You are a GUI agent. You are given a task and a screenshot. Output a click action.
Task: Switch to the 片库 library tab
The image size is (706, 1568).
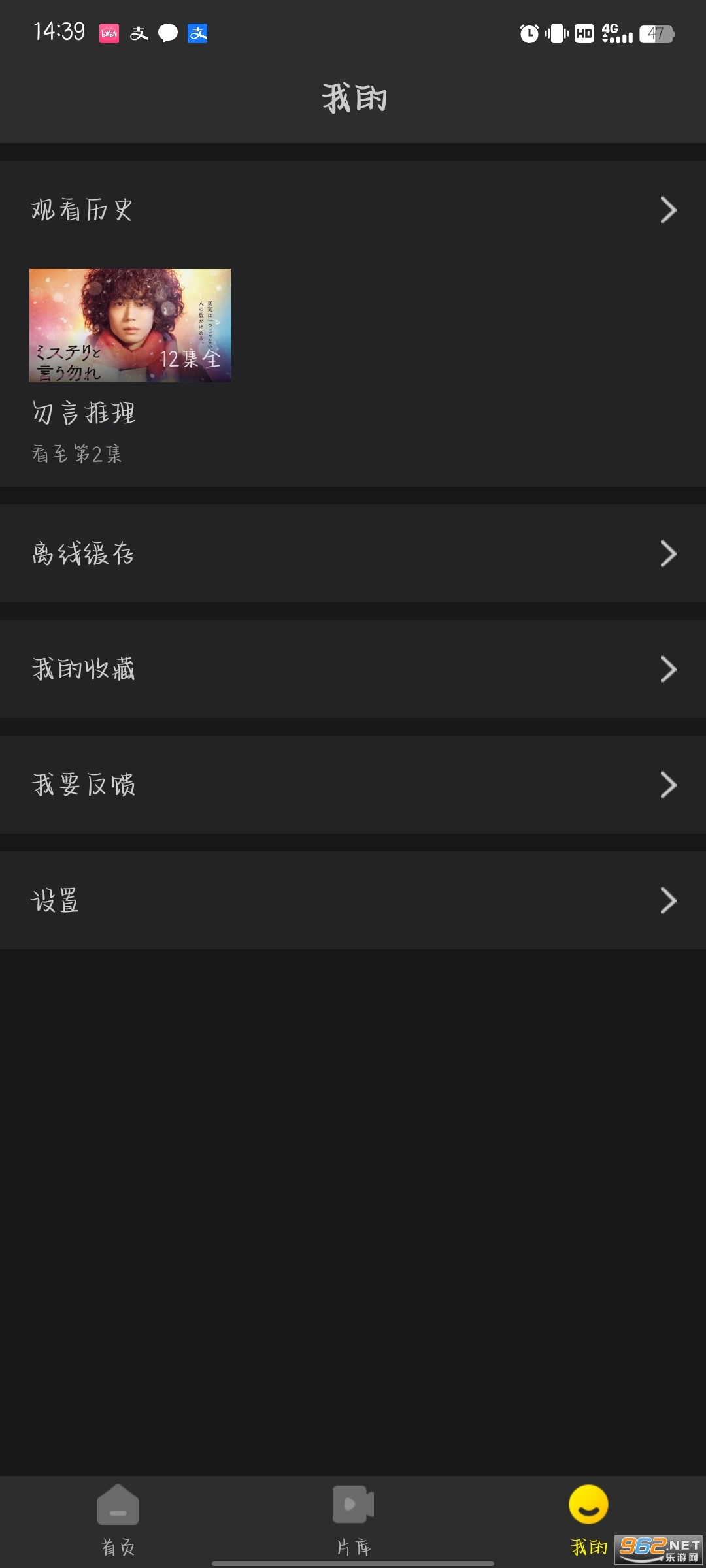coord(353,1520)
